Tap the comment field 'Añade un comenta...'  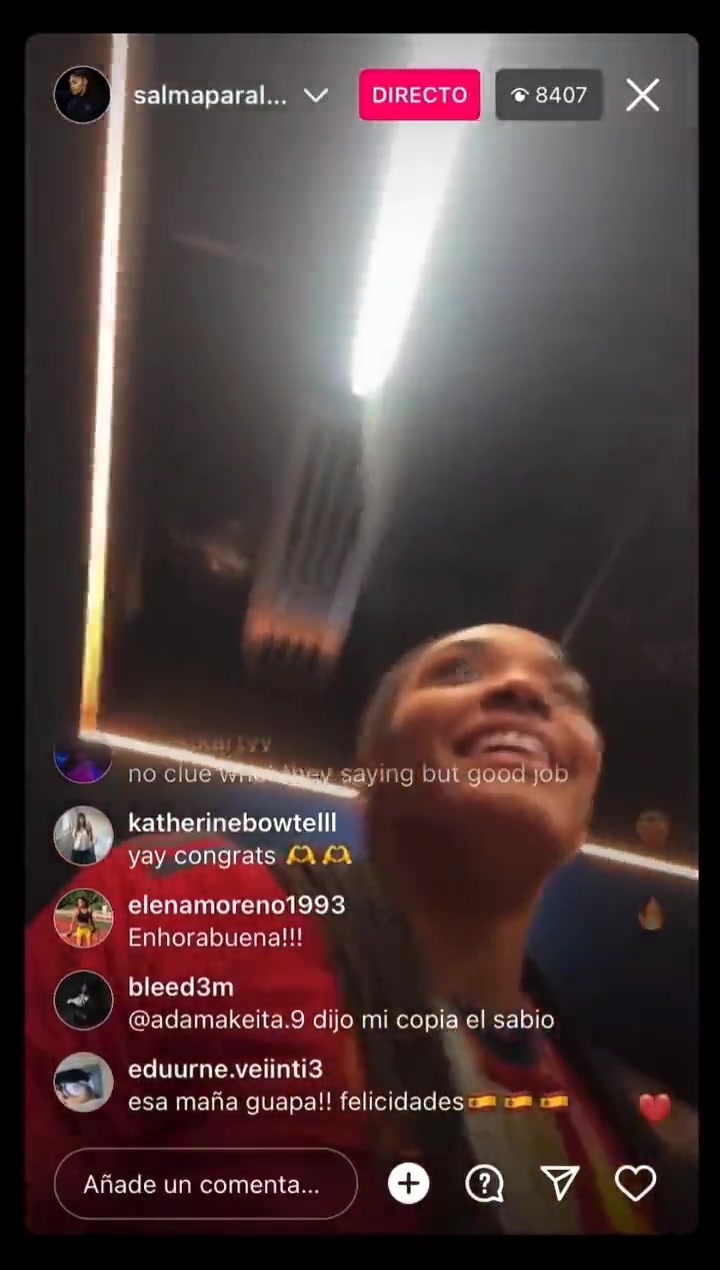pos(205,1184)
